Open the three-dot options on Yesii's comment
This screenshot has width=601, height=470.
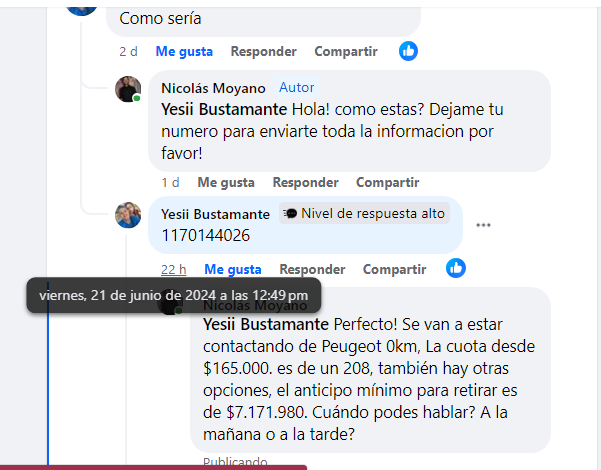[483, 225]
